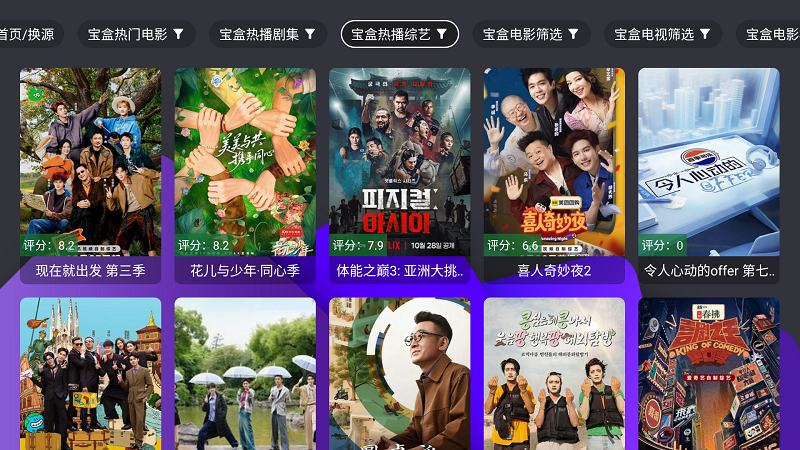Open the umbrella group show poster

click(245, 375)
